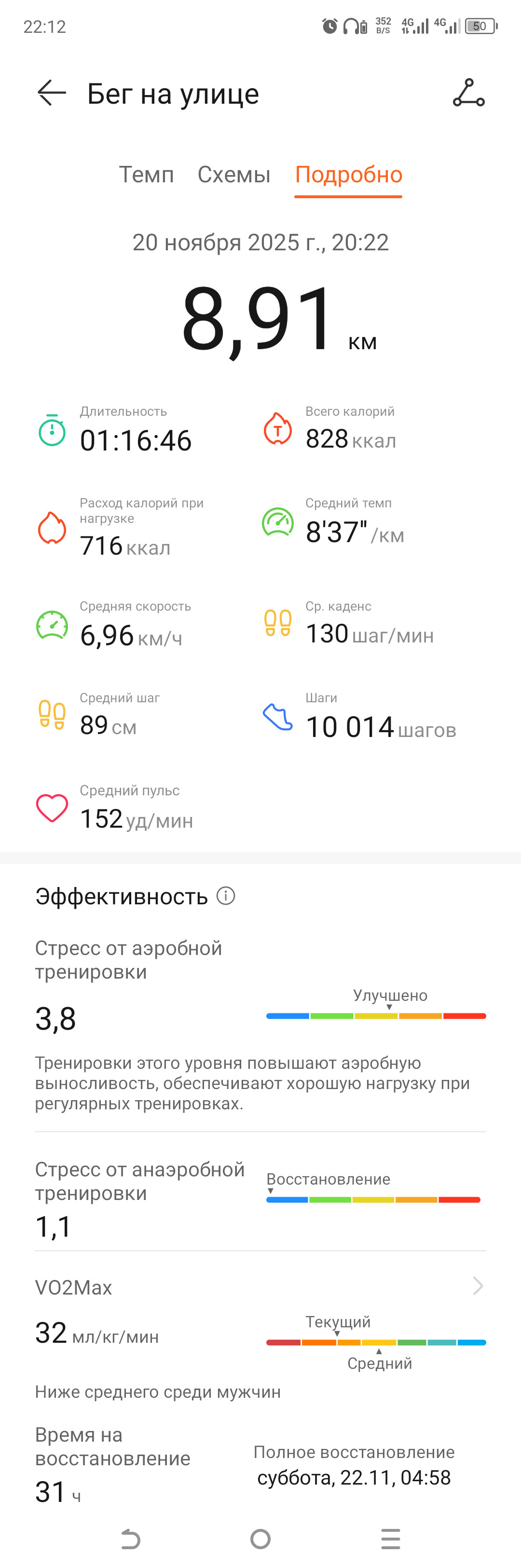
Task: Open recent apps from the navigation bar
Action: (391, 1539)
